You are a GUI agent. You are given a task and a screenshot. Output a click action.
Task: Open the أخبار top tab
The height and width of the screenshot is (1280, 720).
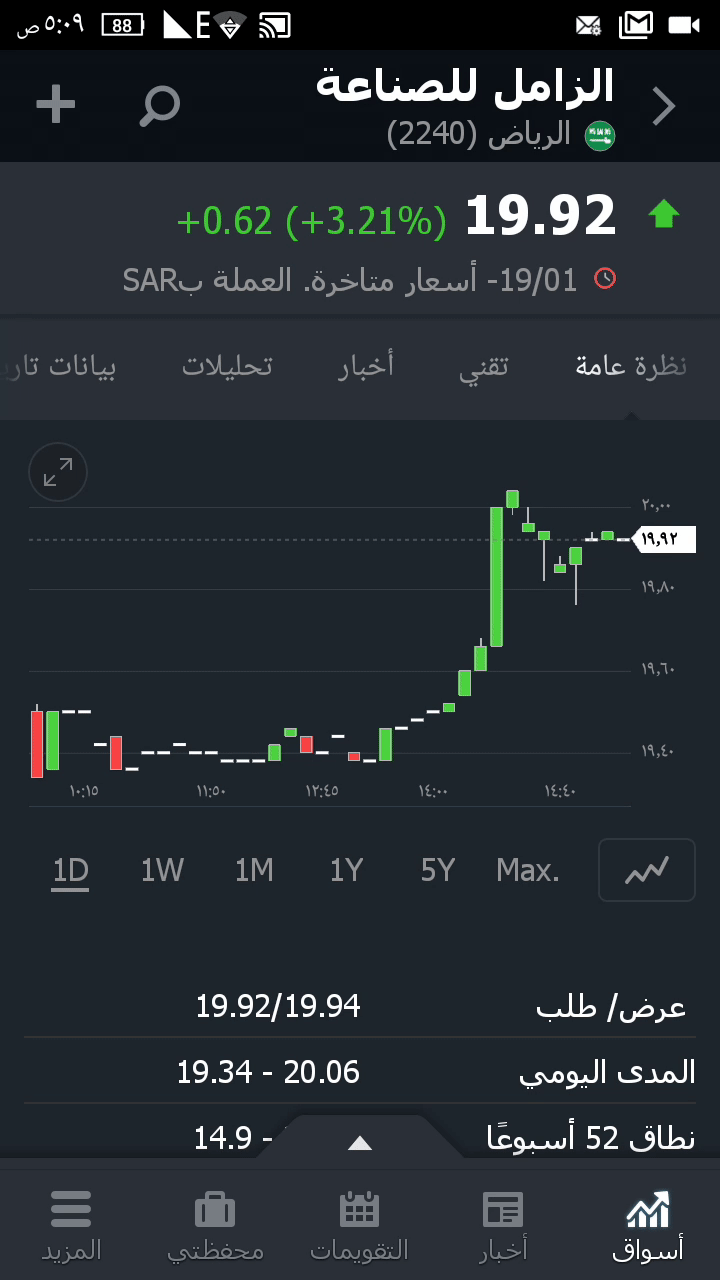click(x=366, y=366)
